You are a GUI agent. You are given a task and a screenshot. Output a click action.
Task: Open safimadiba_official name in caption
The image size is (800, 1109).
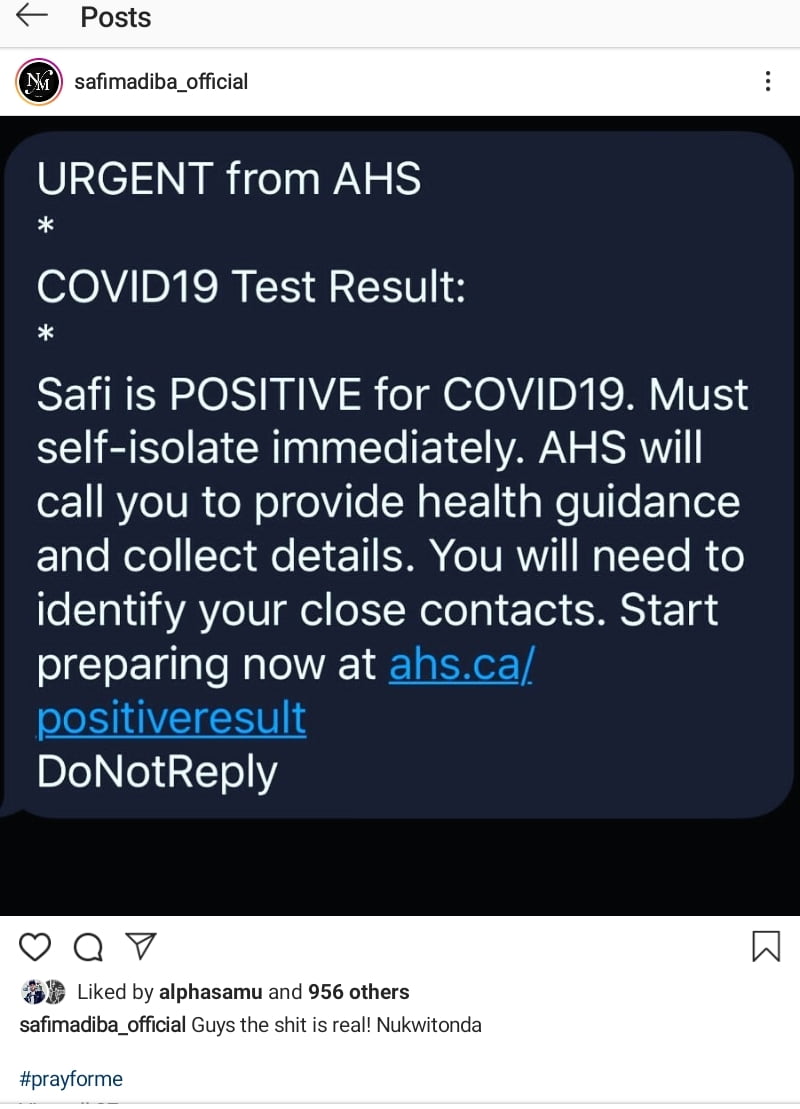tap(102, 1025)
